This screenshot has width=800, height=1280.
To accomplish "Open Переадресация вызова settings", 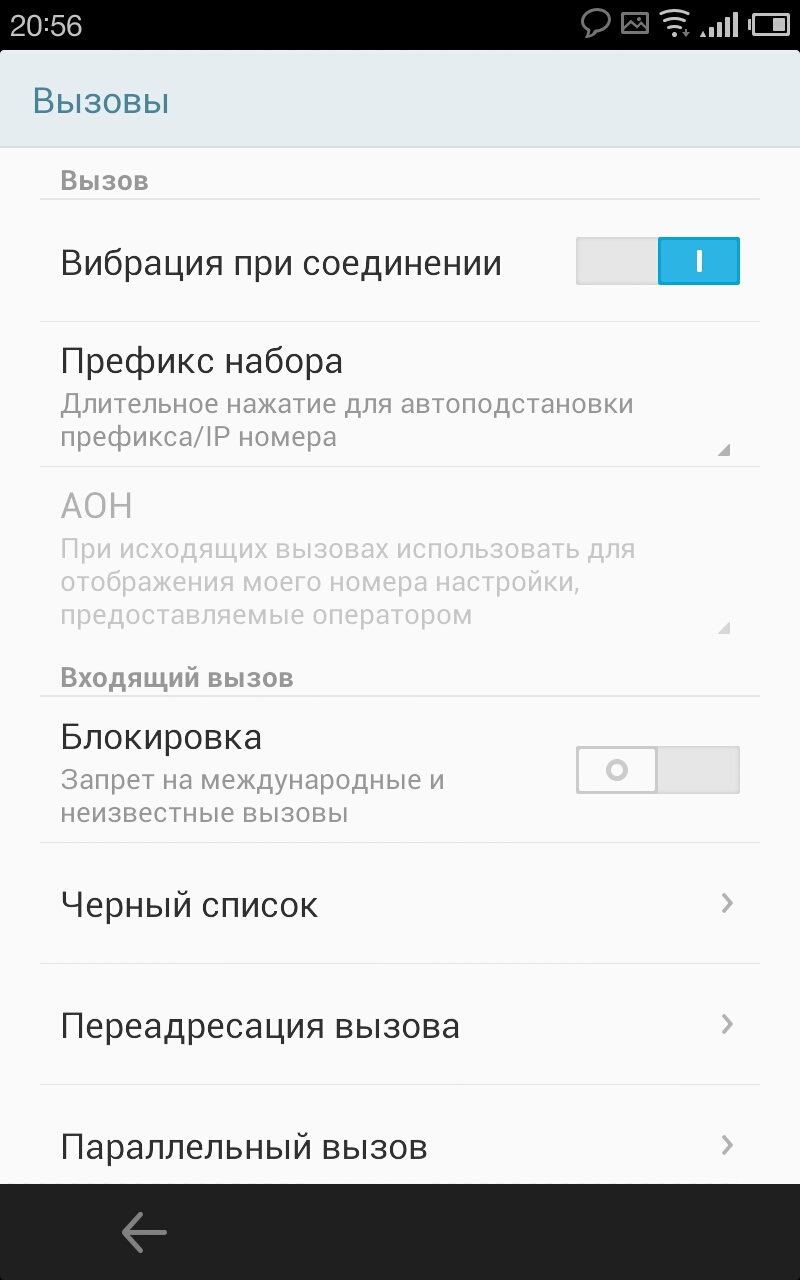I will pos(398,1026).
